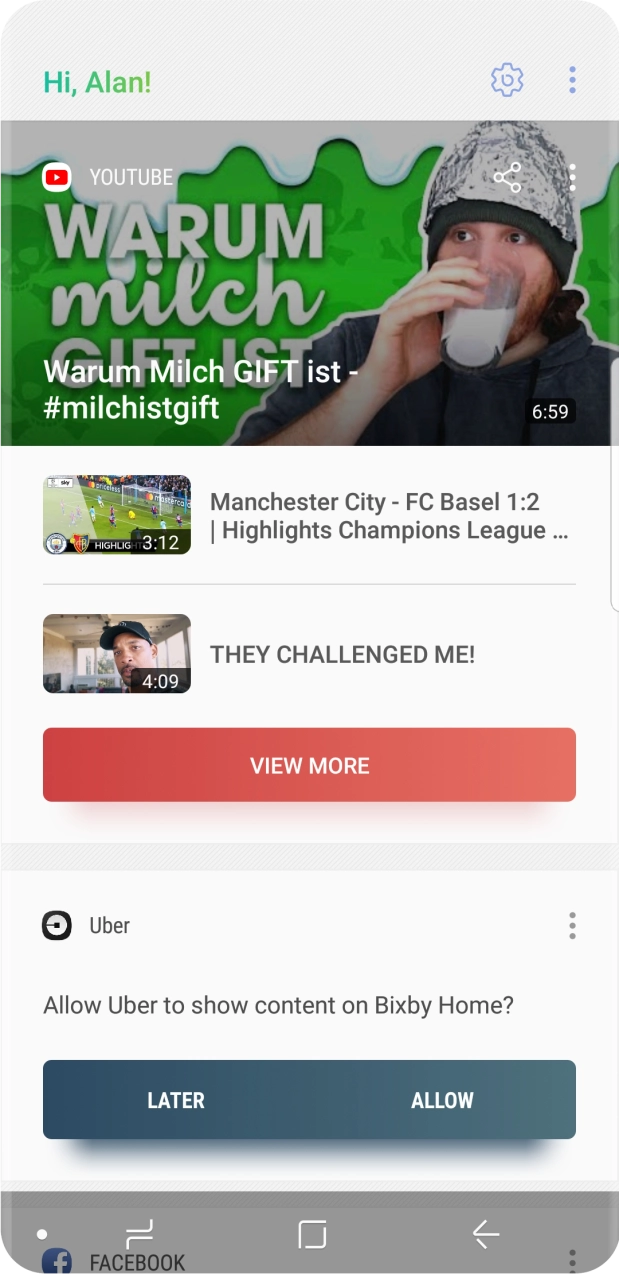
Task: Share the Warum Milch GIFT ist video
Action: (x=507, y=177)
